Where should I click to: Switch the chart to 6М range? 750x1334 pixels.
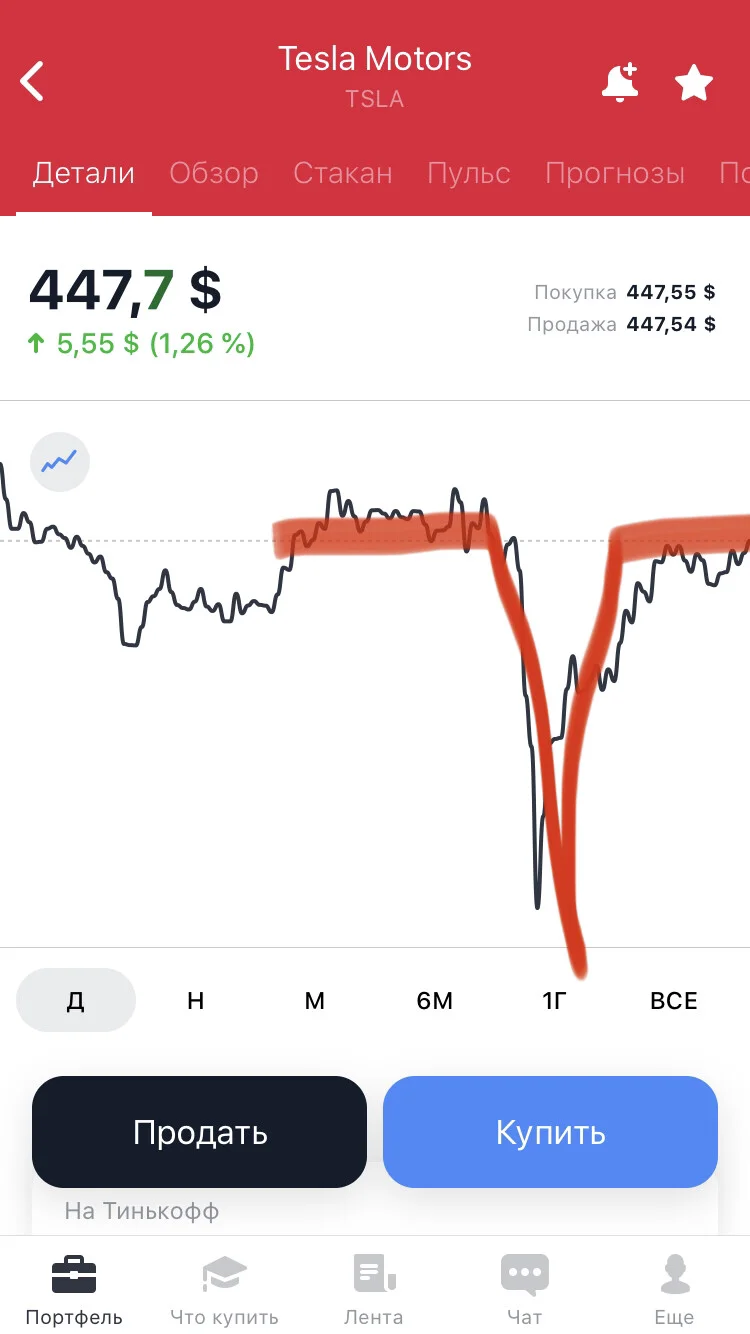tap(435, 1000)
